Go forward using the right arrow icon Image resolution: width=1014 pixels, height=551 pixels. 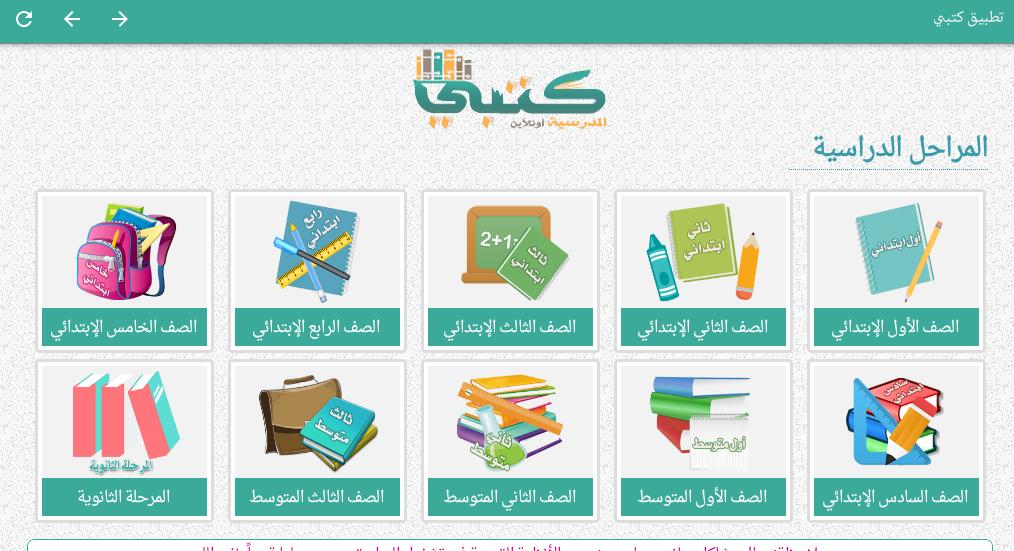pos(120,19)
